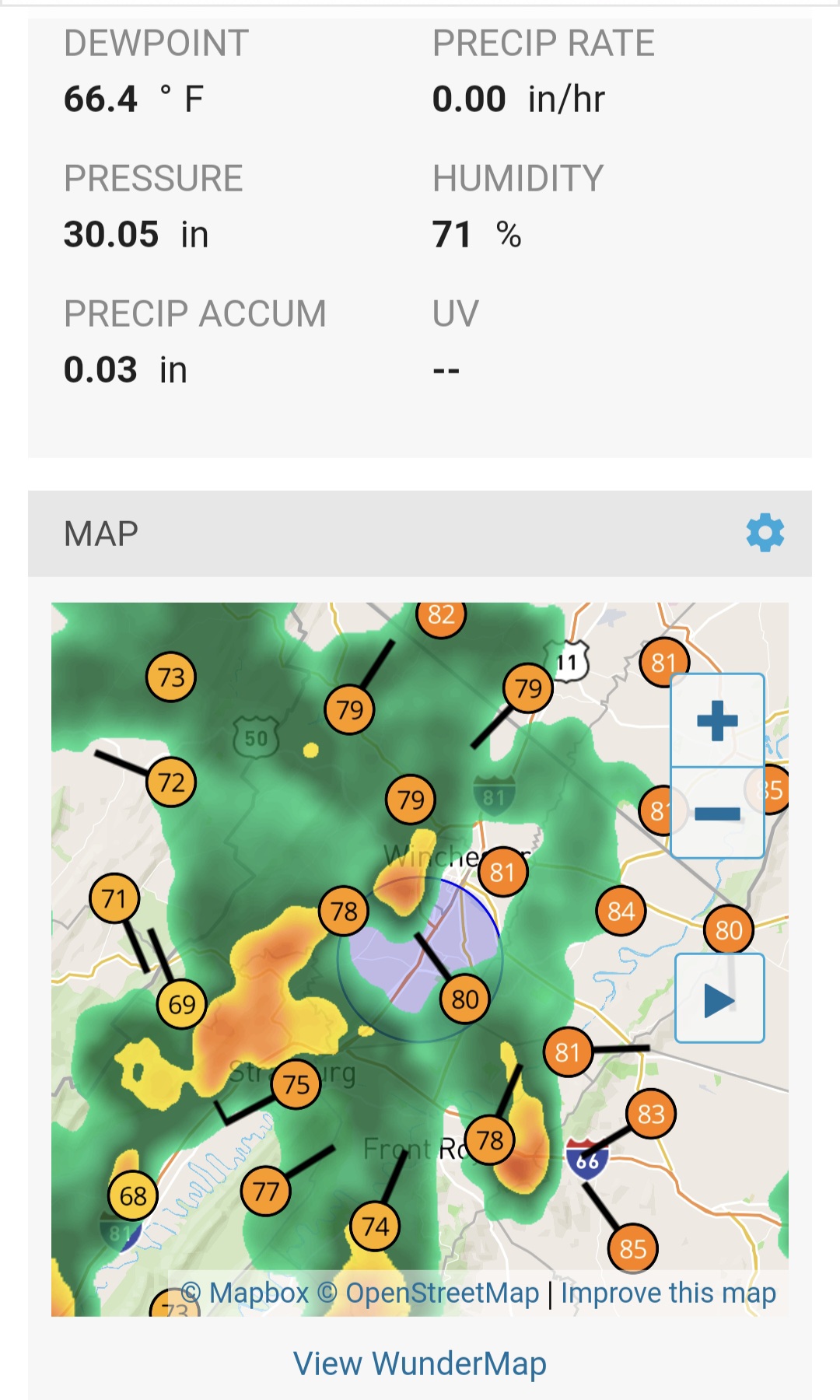Select the weather station showing 77
This screenshot has height=1400, width=840.
pos(266,1191)
